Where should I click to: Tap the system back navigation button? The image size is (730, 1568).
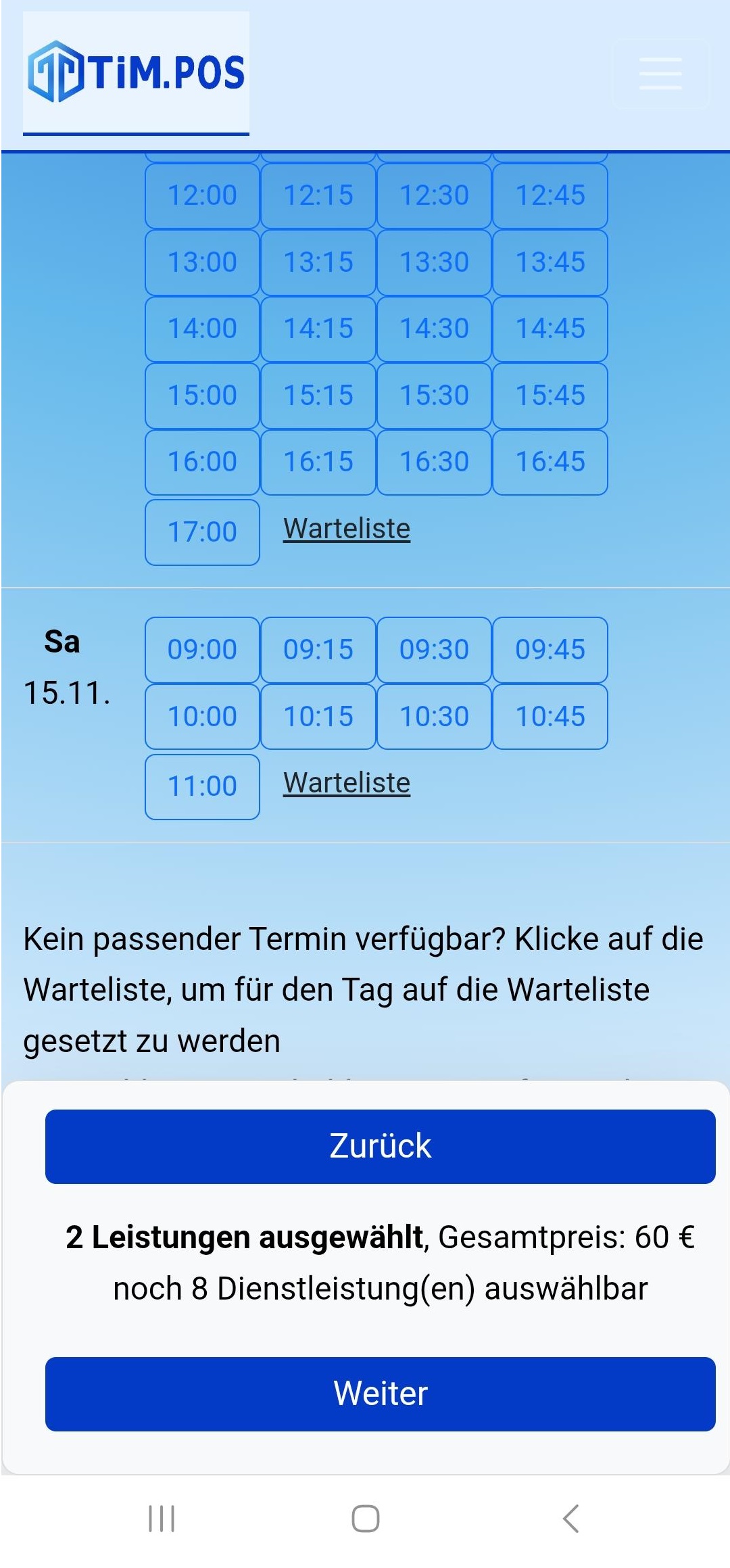571,1518
